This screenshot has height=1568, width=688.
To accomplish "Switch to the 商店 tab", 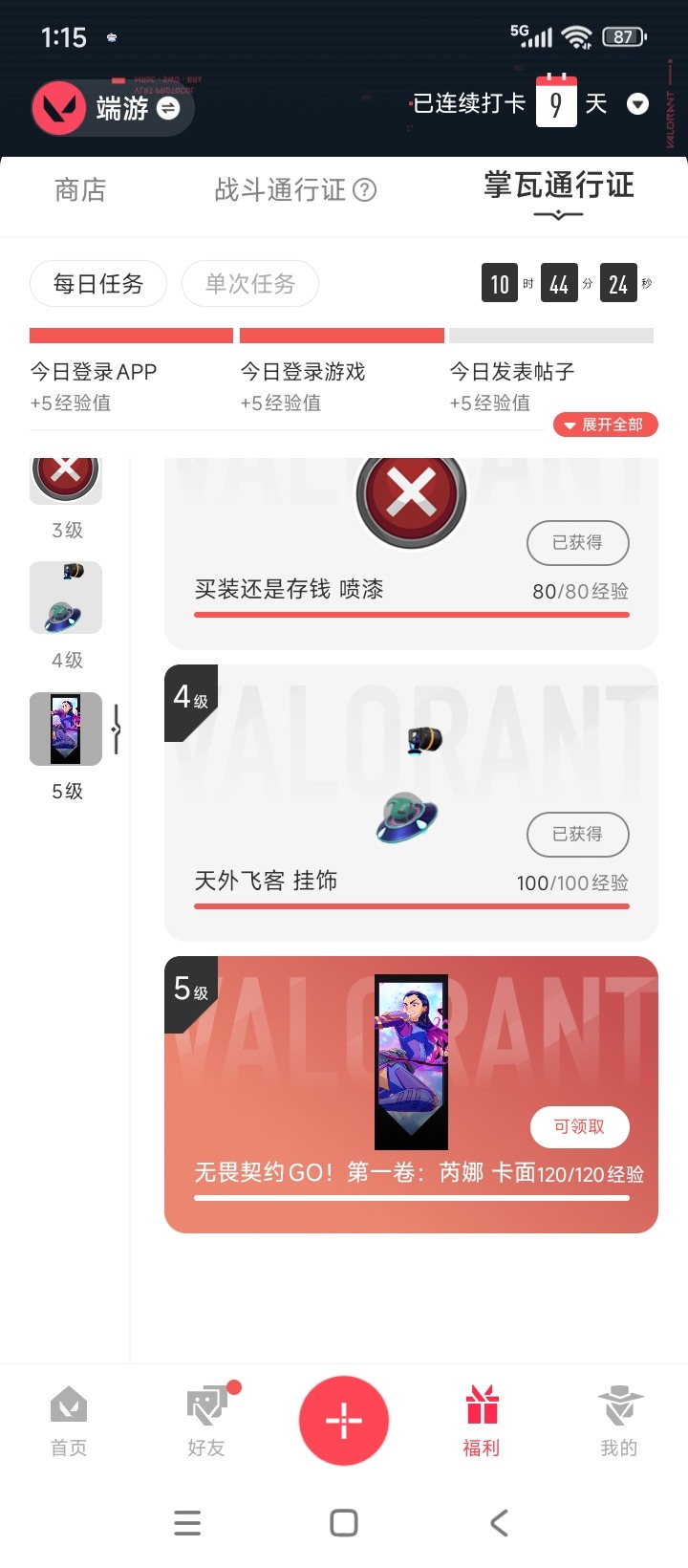I will pyautogui.click(x=80, y=190).
